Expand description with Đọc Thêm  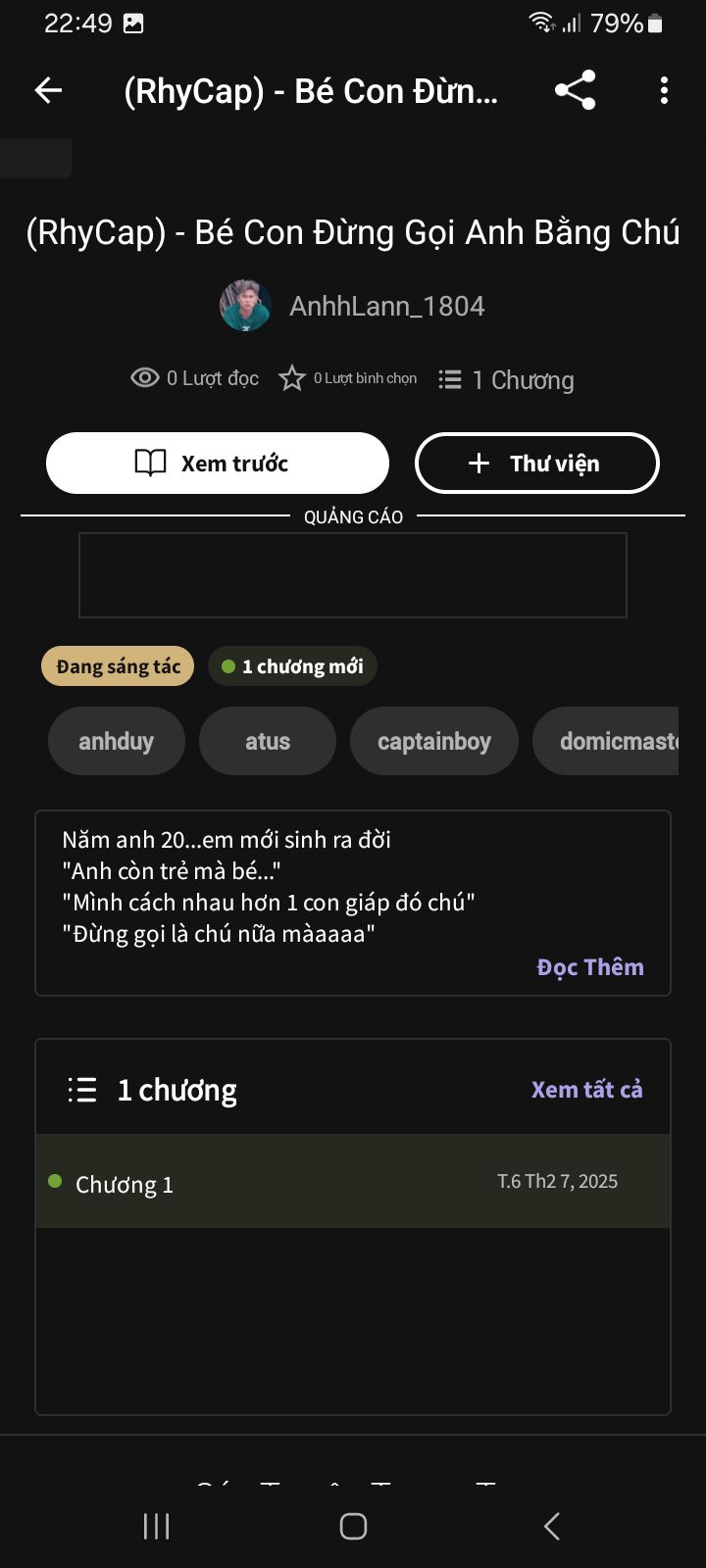(590, 967)
